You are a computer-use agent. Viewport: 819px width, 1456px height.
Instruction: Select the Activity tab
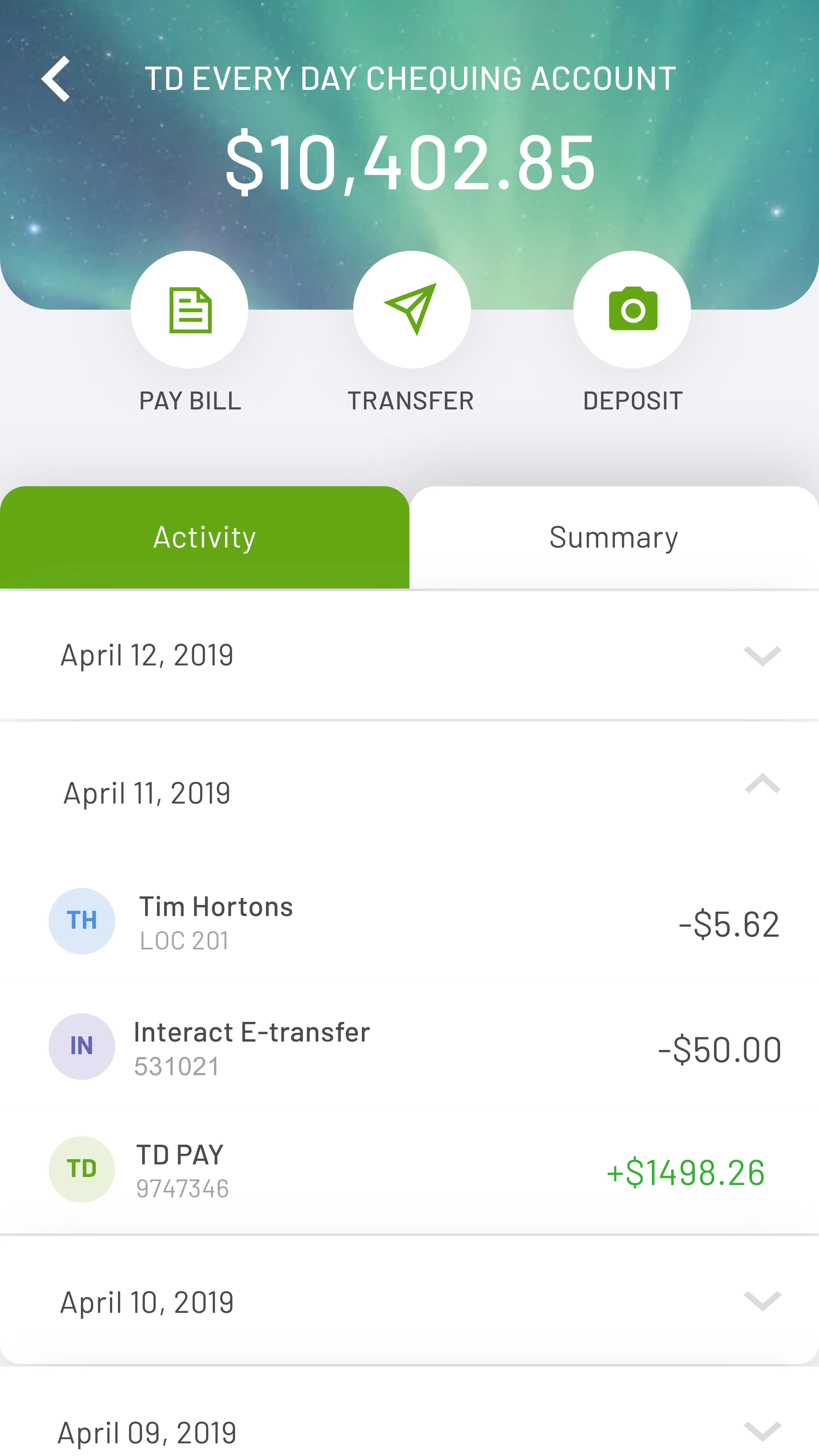[x=205, y=537]
